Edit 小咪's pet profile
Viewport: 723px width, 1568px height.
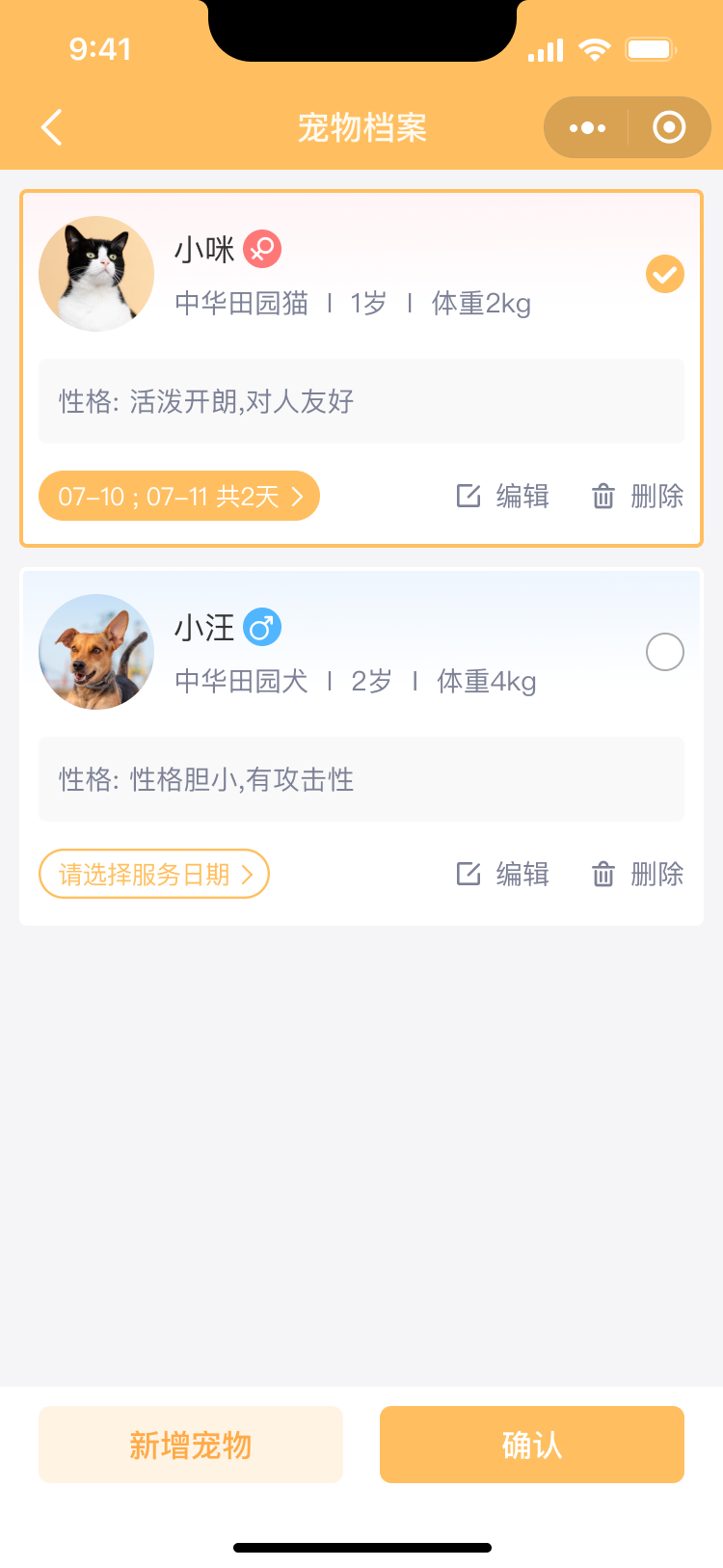(503, 497)
